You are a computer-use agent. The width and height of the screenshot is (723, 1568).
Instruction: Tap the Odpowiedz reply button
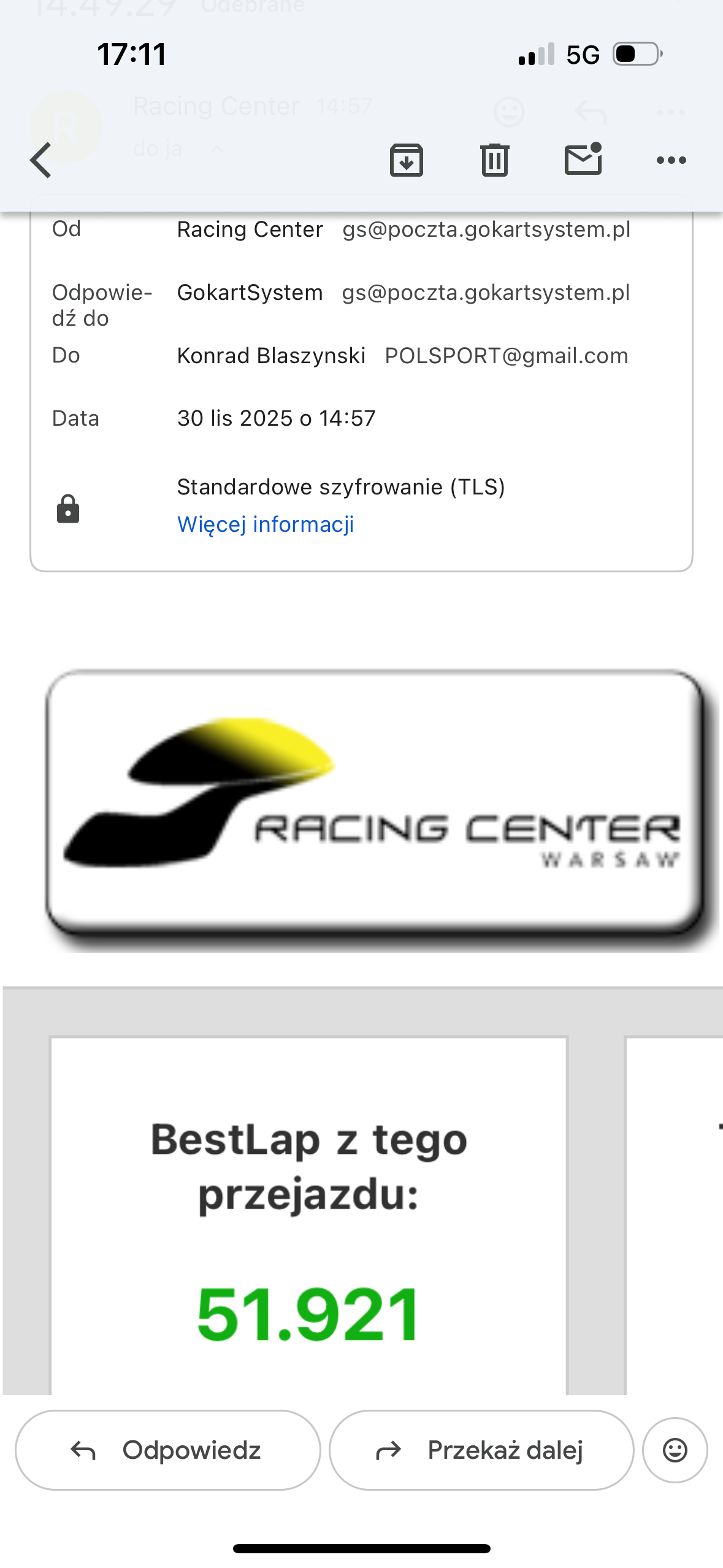point(167,1450)
